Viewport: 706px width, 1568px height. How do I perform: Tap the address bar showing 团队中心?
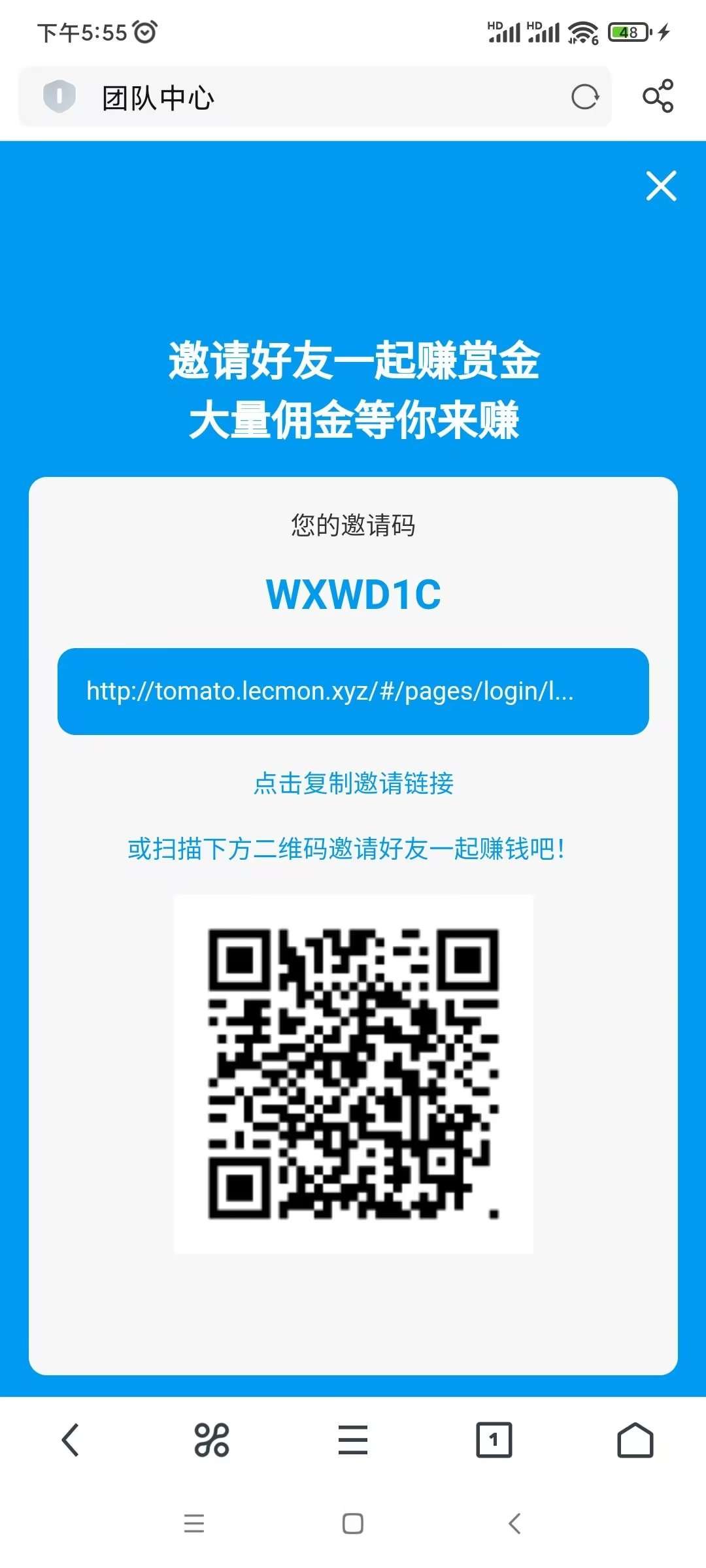click(315, 97)
